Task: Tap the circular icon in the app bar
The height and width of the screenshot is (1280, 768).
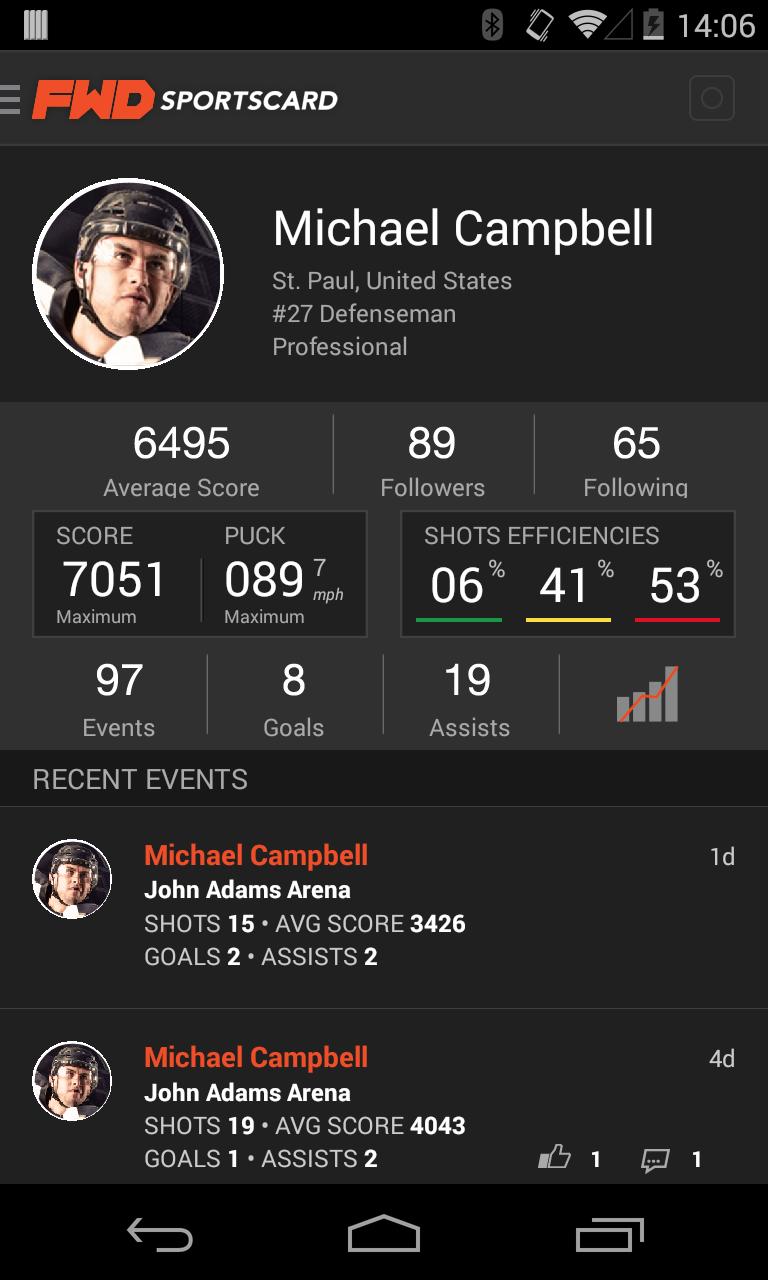Action: [x=711, y=99]
